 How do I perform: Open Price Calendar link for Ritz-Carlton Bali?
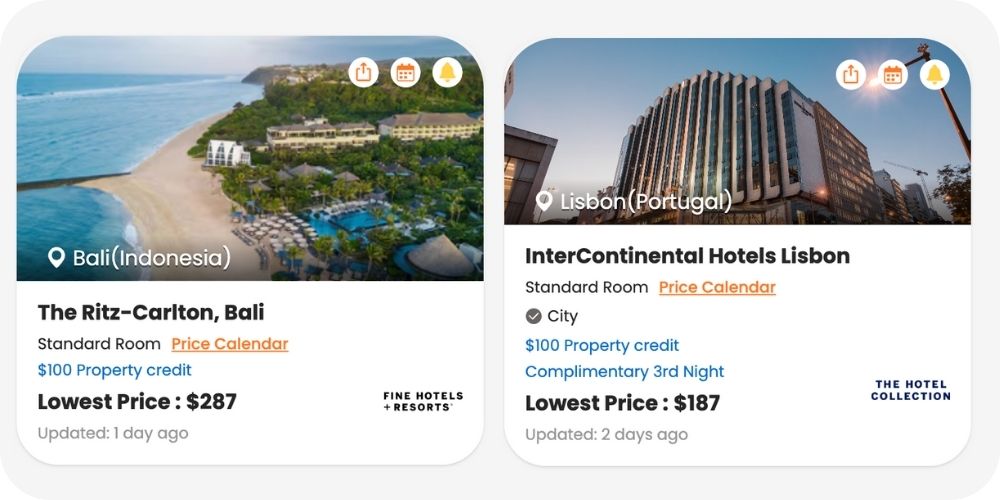(229, 344)
